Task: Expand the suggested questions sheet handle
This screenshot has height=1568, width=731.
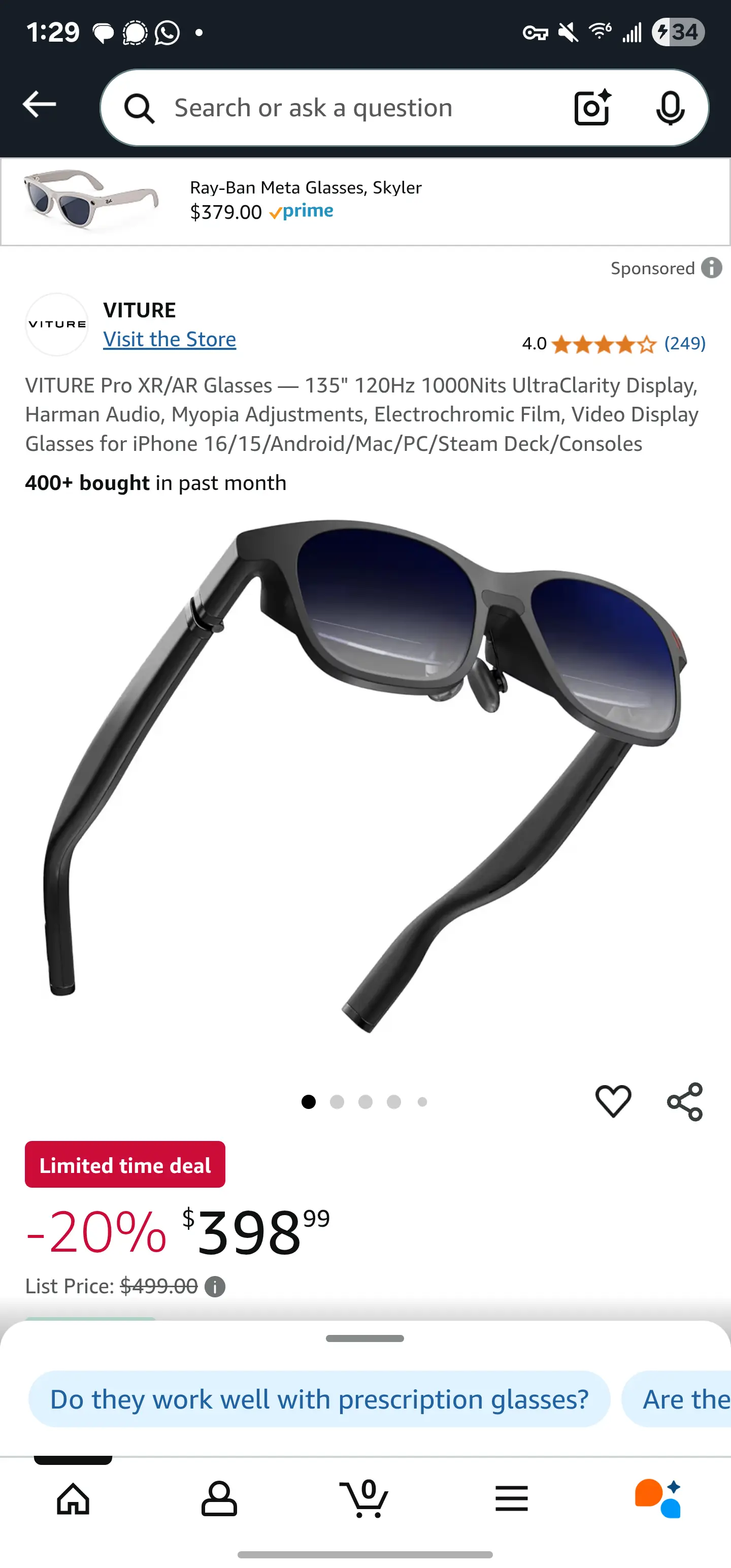Action: pos(365,1338)
